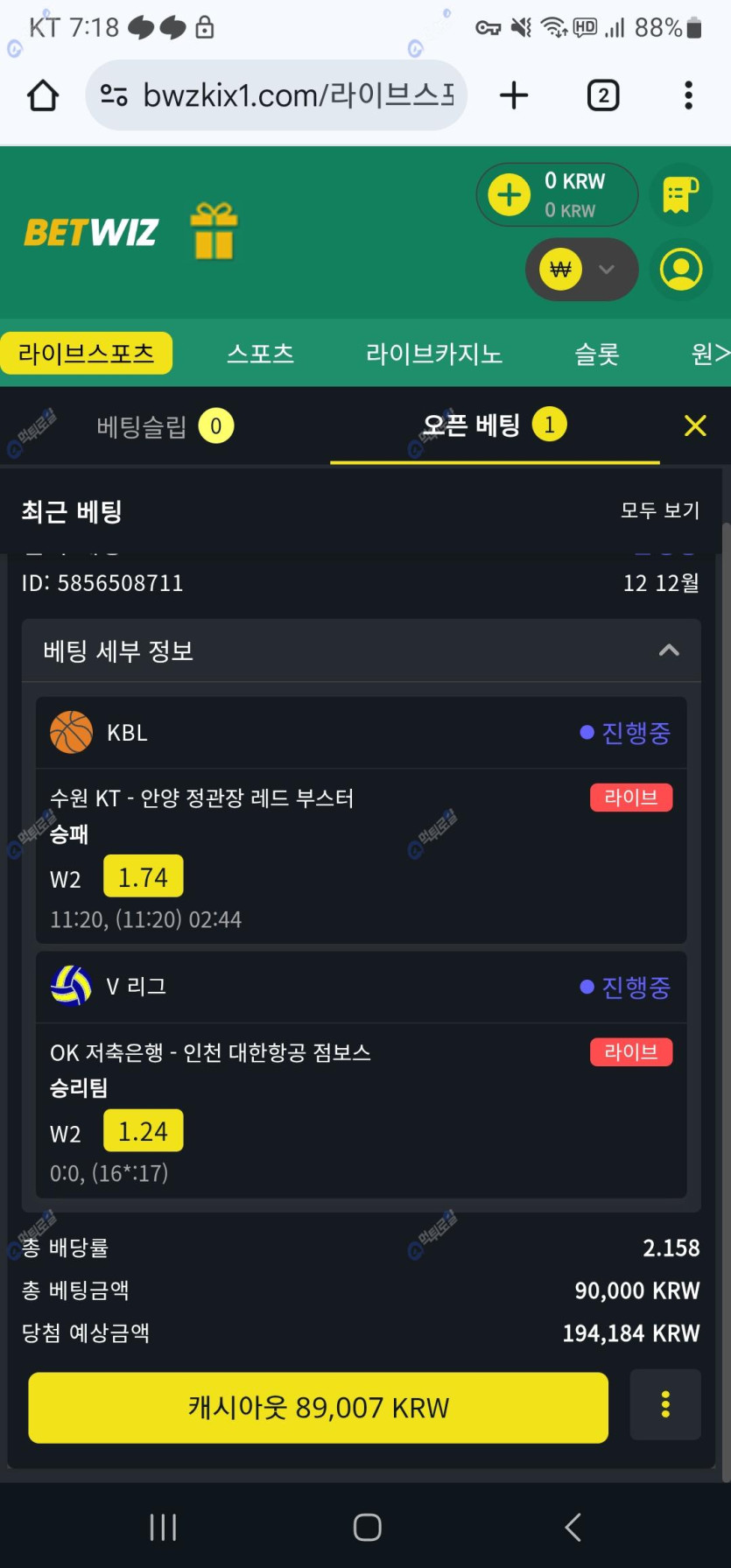Cash out the bet for 89,007 KRW
731x1568 pixels.
(x=318, y=1407)
